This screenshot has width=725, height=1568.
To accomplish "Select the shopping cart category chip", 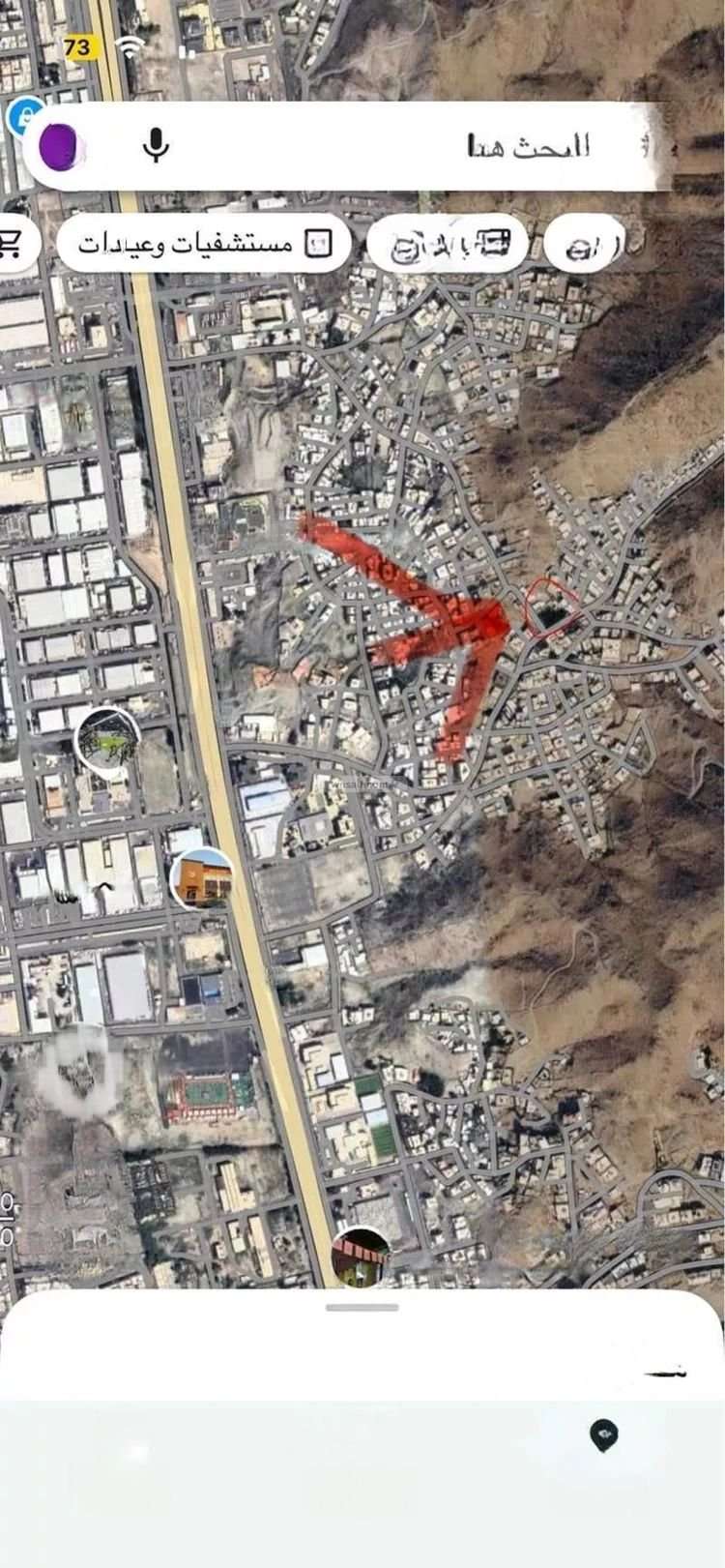I will pyautogui.click(x=14, y=242).
